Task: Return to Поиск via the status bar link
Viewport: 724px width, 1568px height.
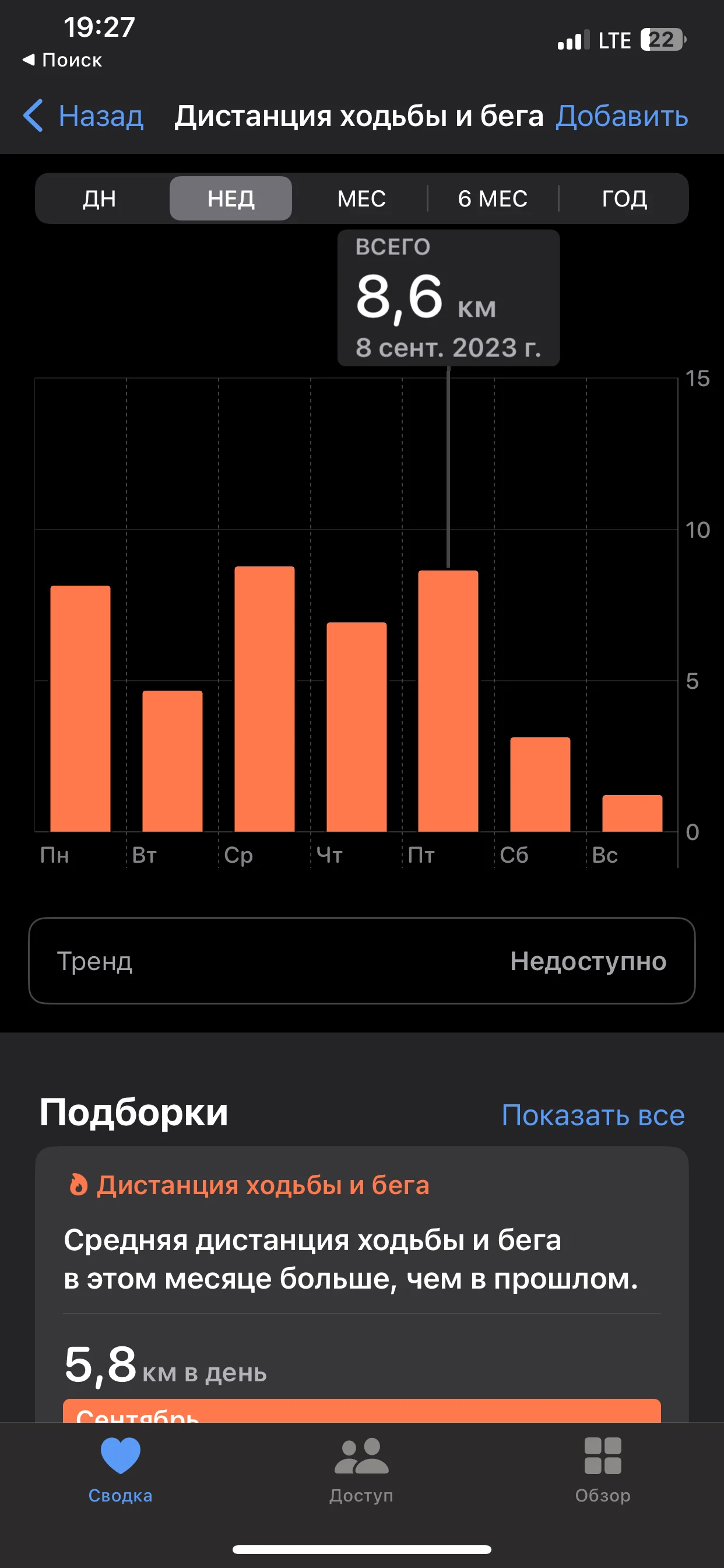Action: pyautogui.click(x=63, y=60)
